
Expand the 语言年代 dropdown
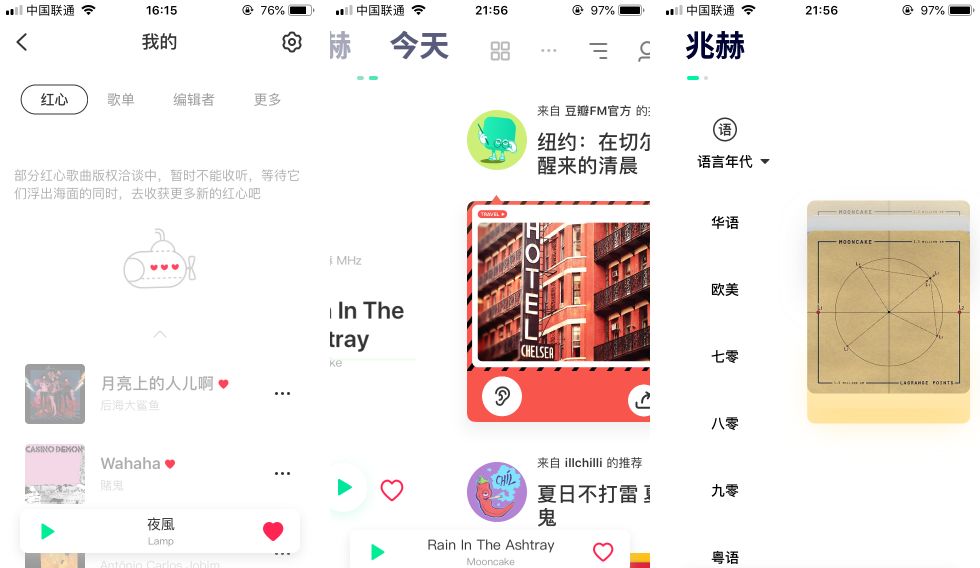point(733,162)
